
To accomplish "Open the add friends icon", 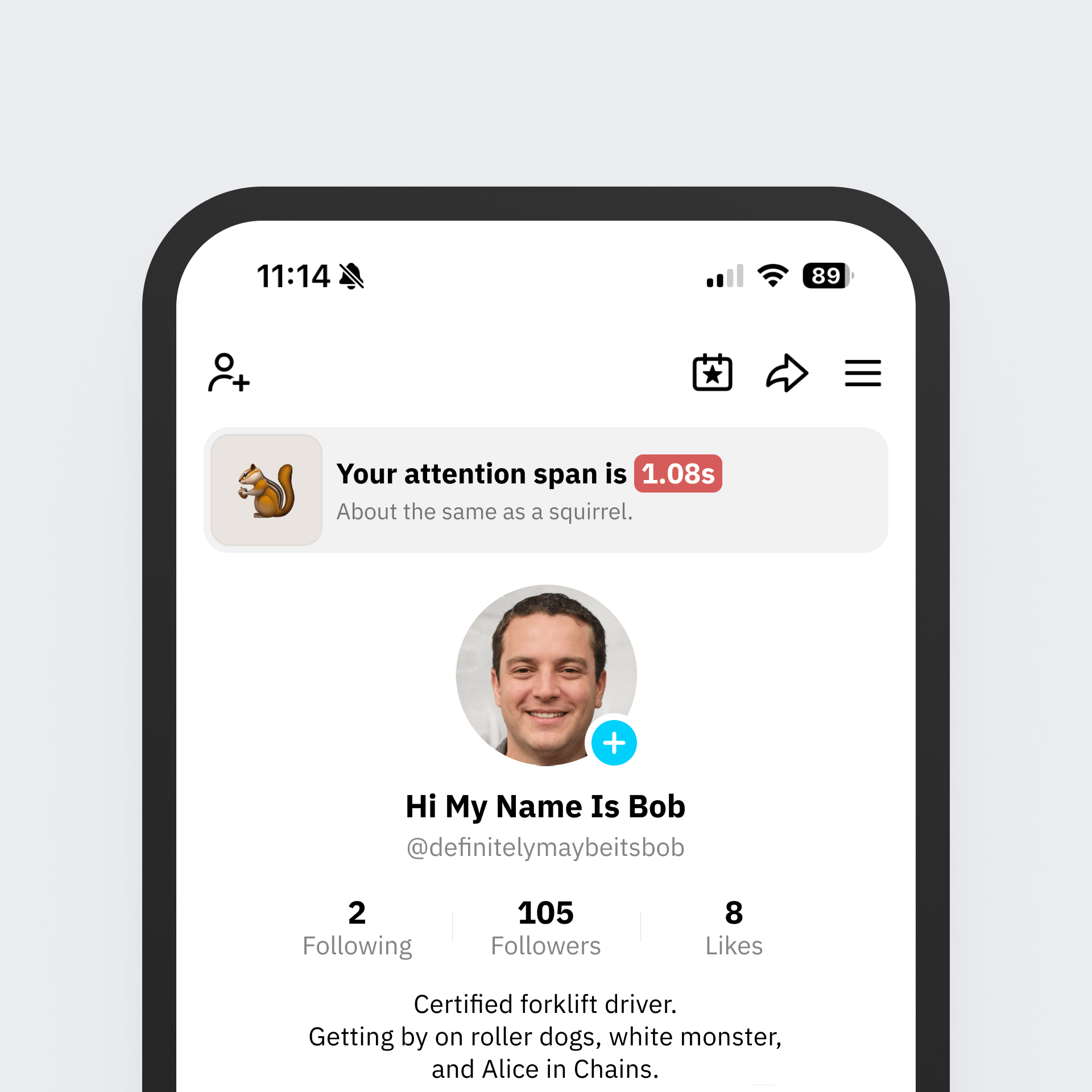I will point(229,373).
